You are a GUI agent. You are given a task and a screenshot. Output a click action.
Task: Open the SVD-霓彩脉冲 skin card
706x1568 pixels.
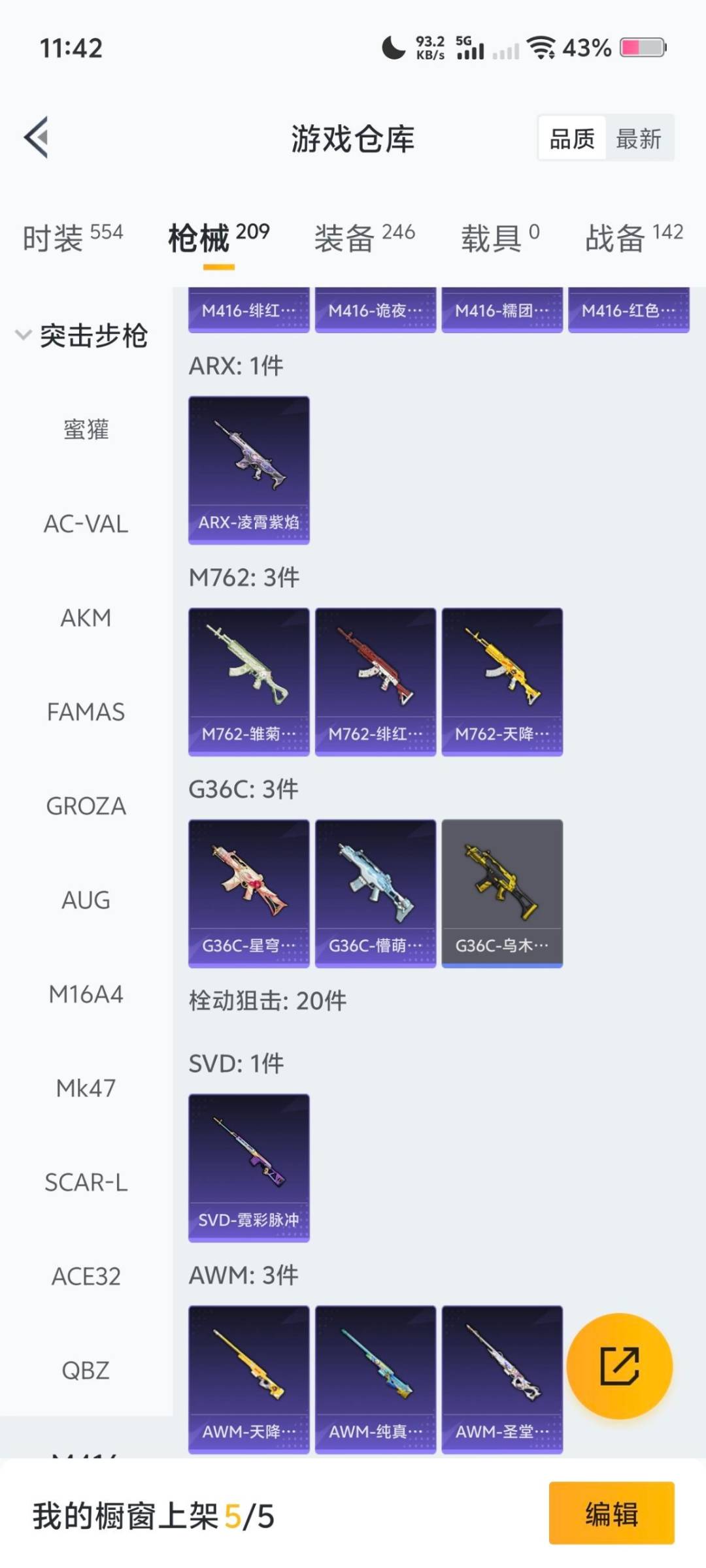click(248, 1168)
